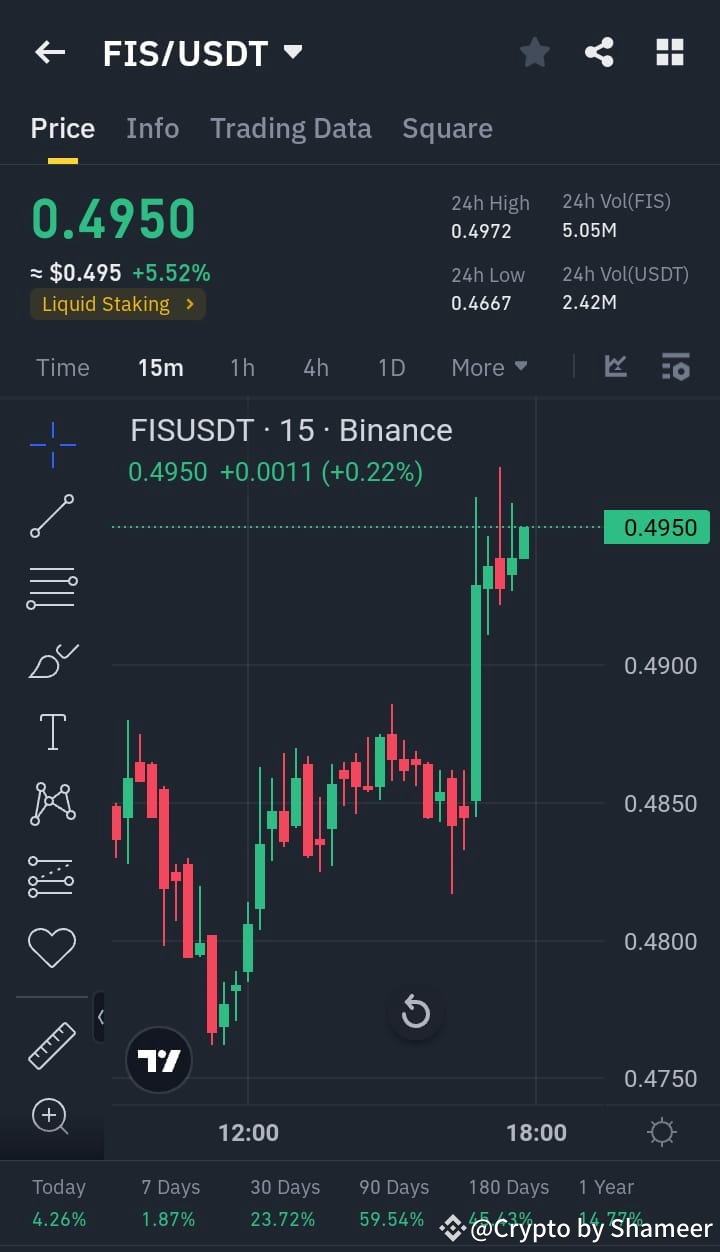720x1252 pixels.
Task: Open the Info tab
Action: pos(152,128)
